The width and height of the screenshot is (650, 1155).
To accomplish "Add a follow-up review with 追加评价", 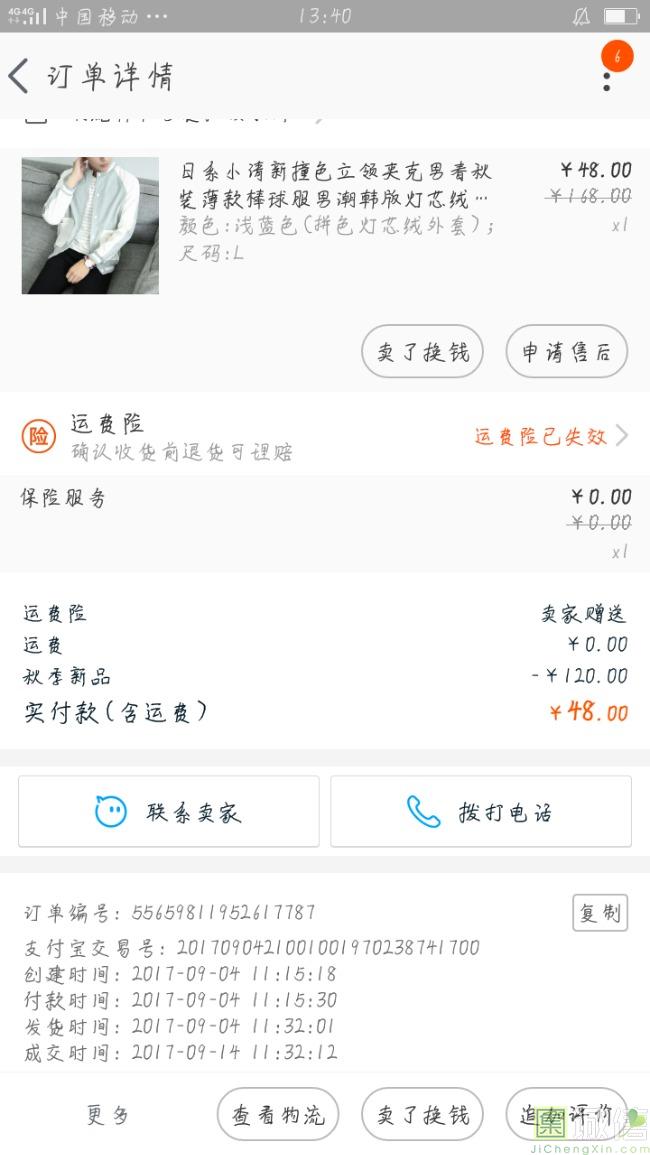I will coord(566,1115).
